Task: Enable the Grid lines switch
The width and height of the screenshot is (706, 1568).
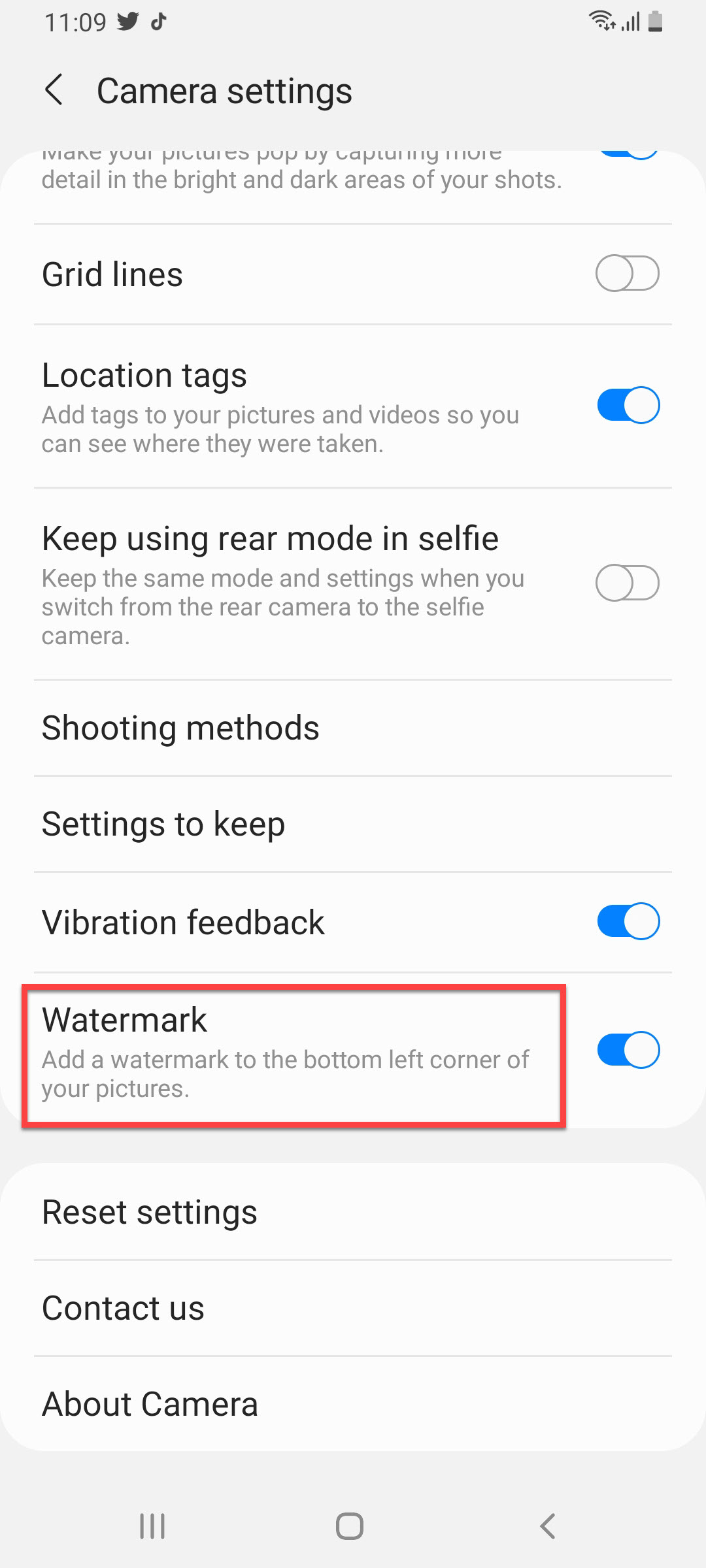Action: tap(627, 274)
